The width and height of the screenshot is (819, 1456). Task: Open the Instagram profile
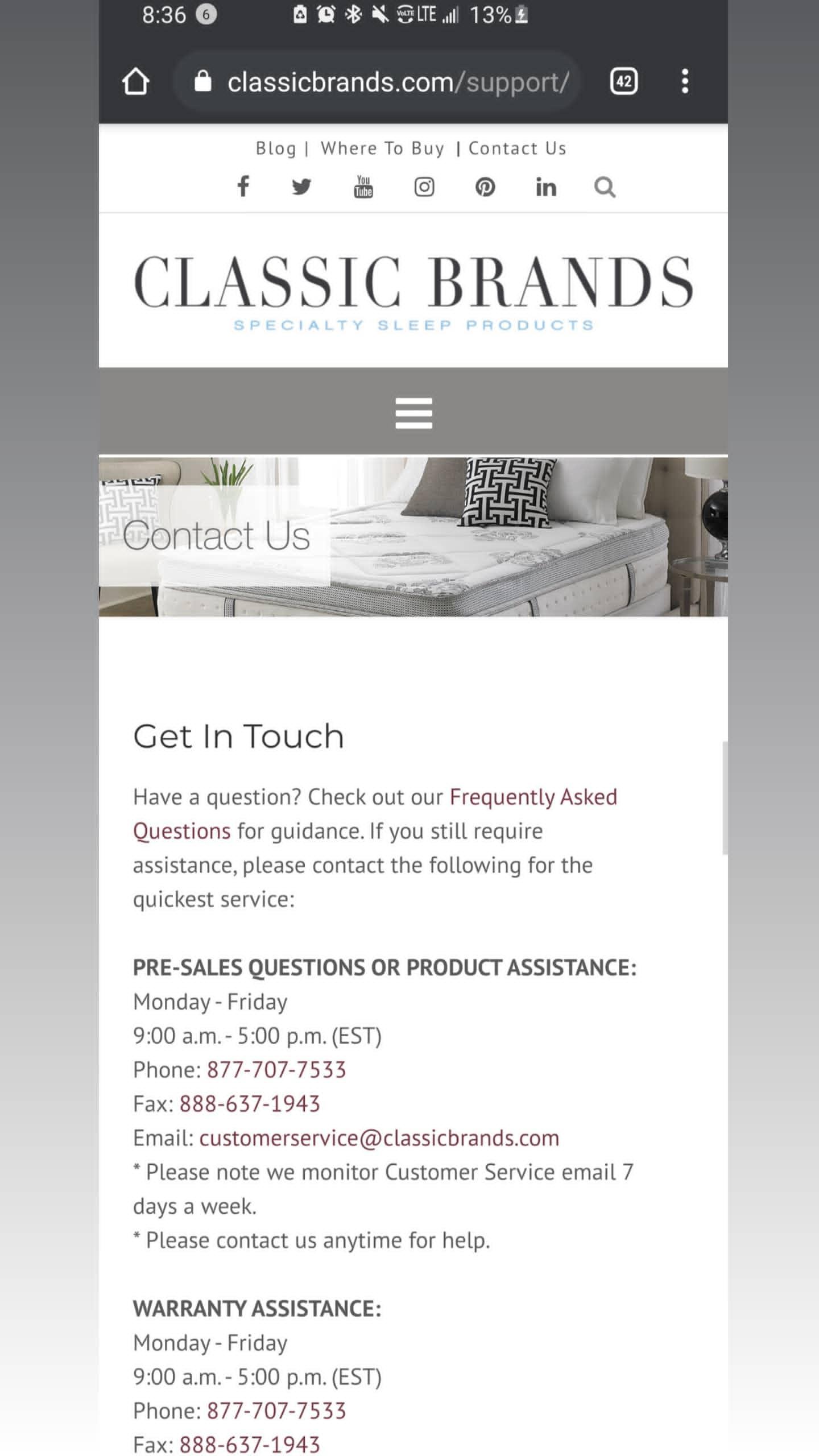click(x=424, y=187)
